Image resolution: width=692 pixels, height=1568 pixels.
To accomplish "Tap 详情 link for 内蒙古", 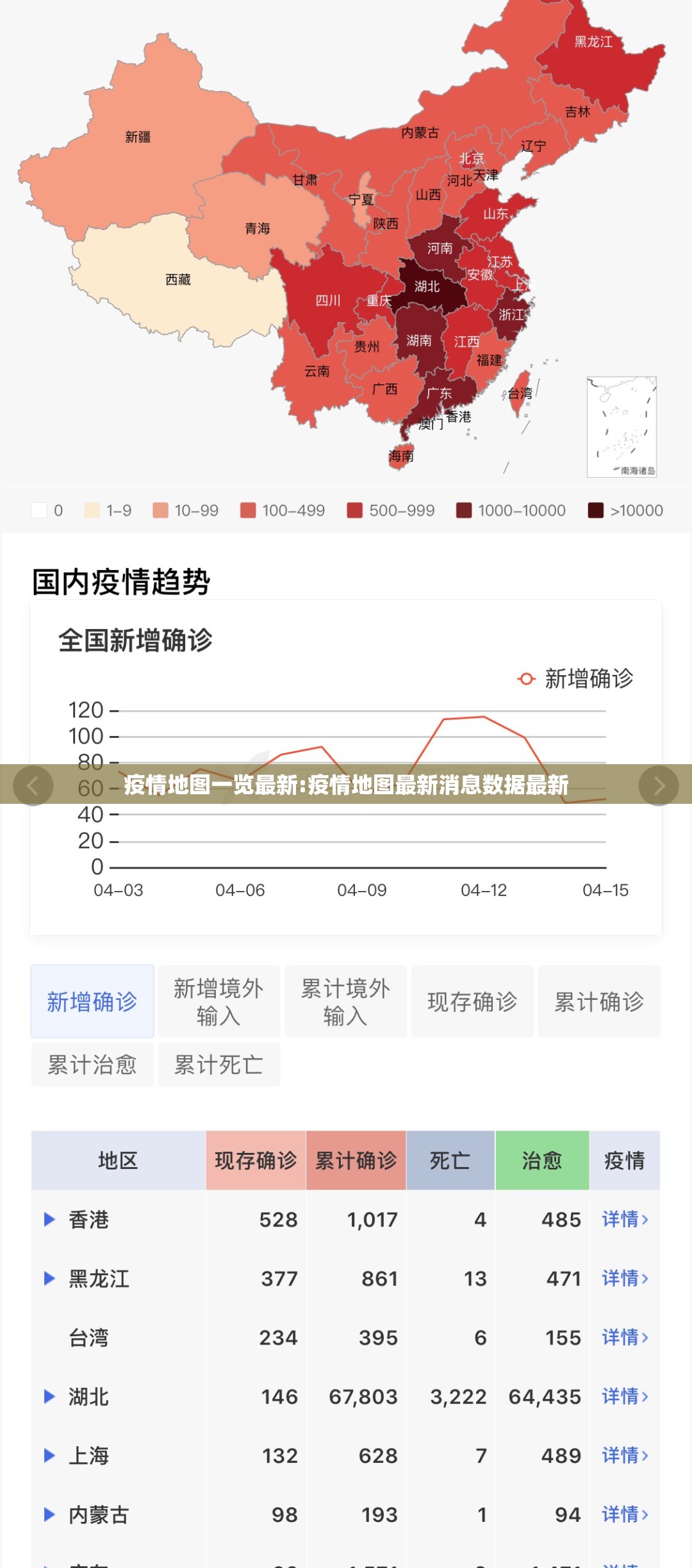I will coord(625,1514).
